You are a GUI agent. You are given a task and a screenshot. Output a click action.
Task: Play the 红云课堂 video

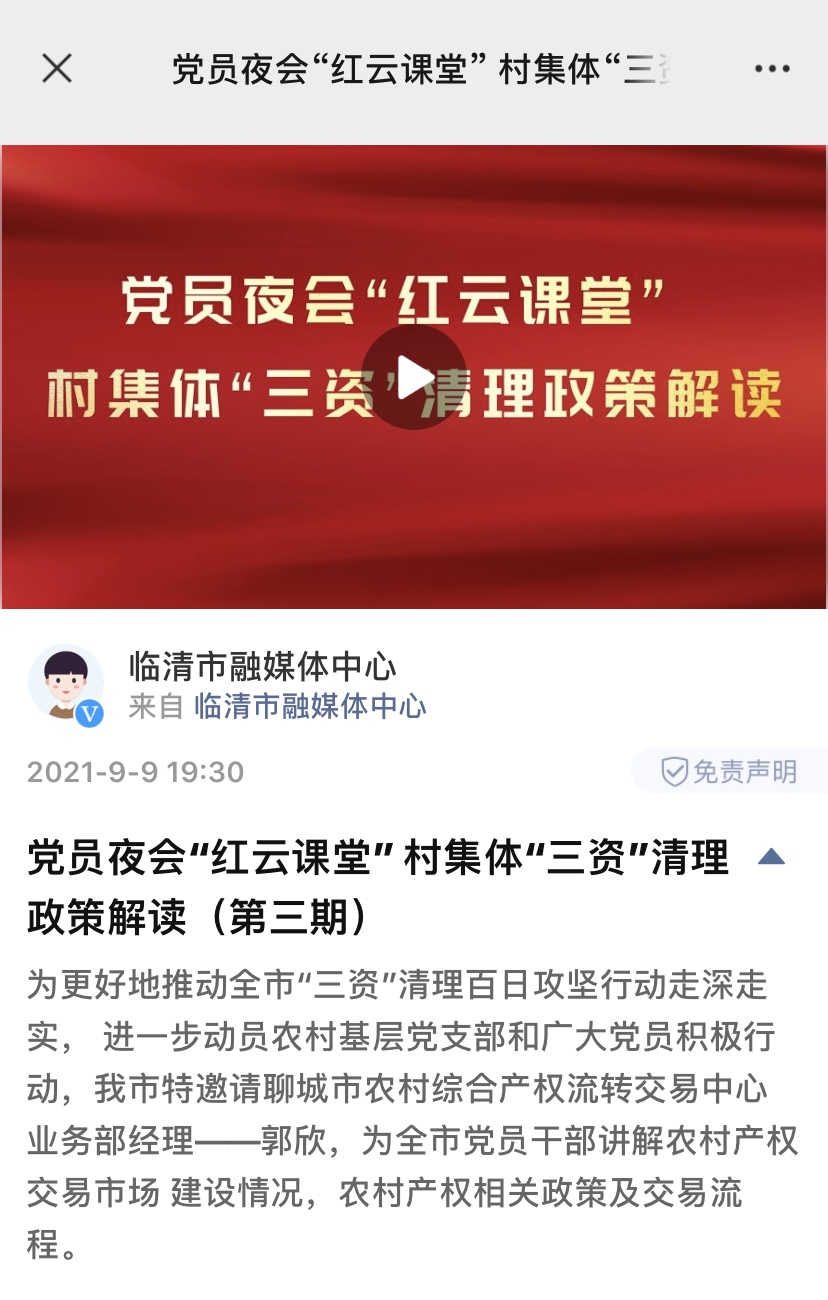[x=413, y=378]
